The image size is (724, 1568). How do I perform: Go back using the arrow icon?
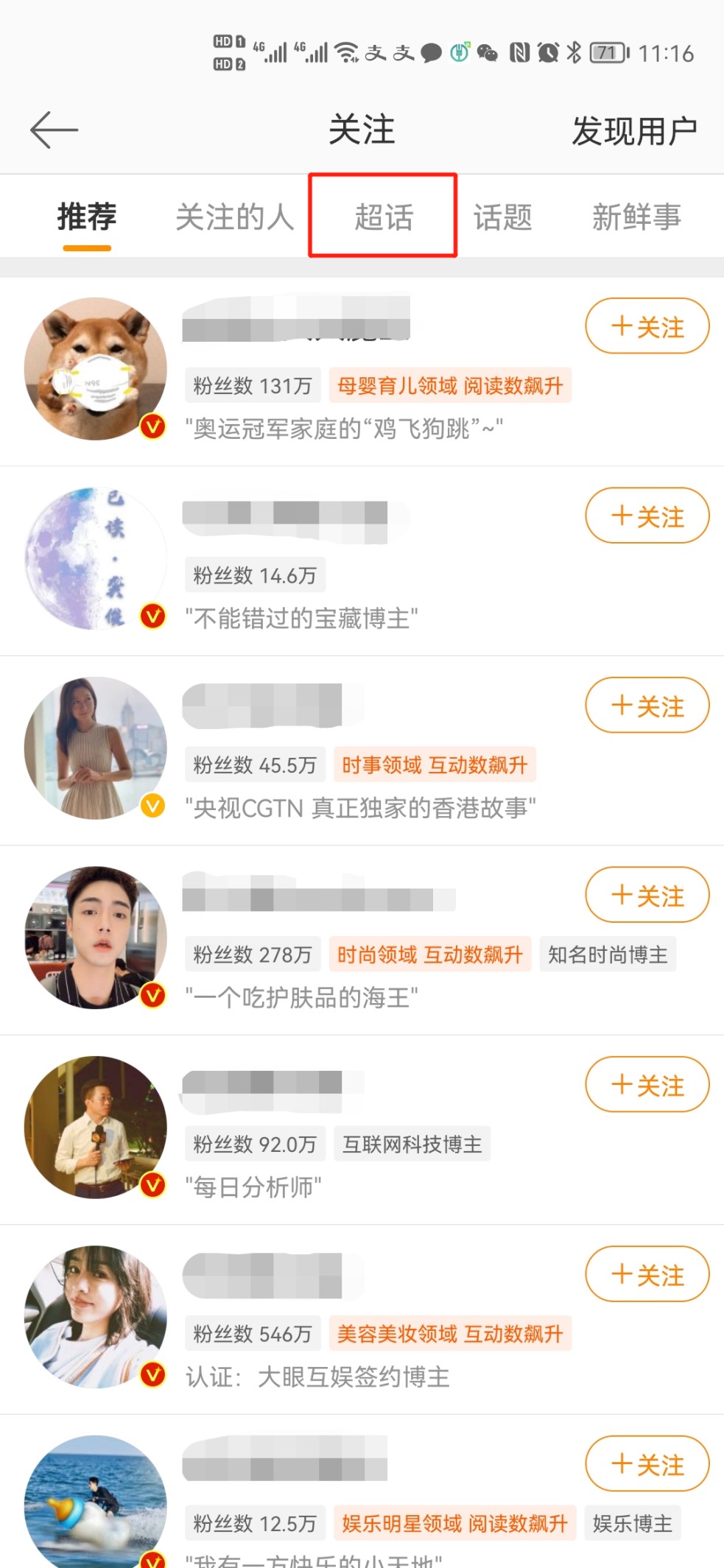(54, 130)
